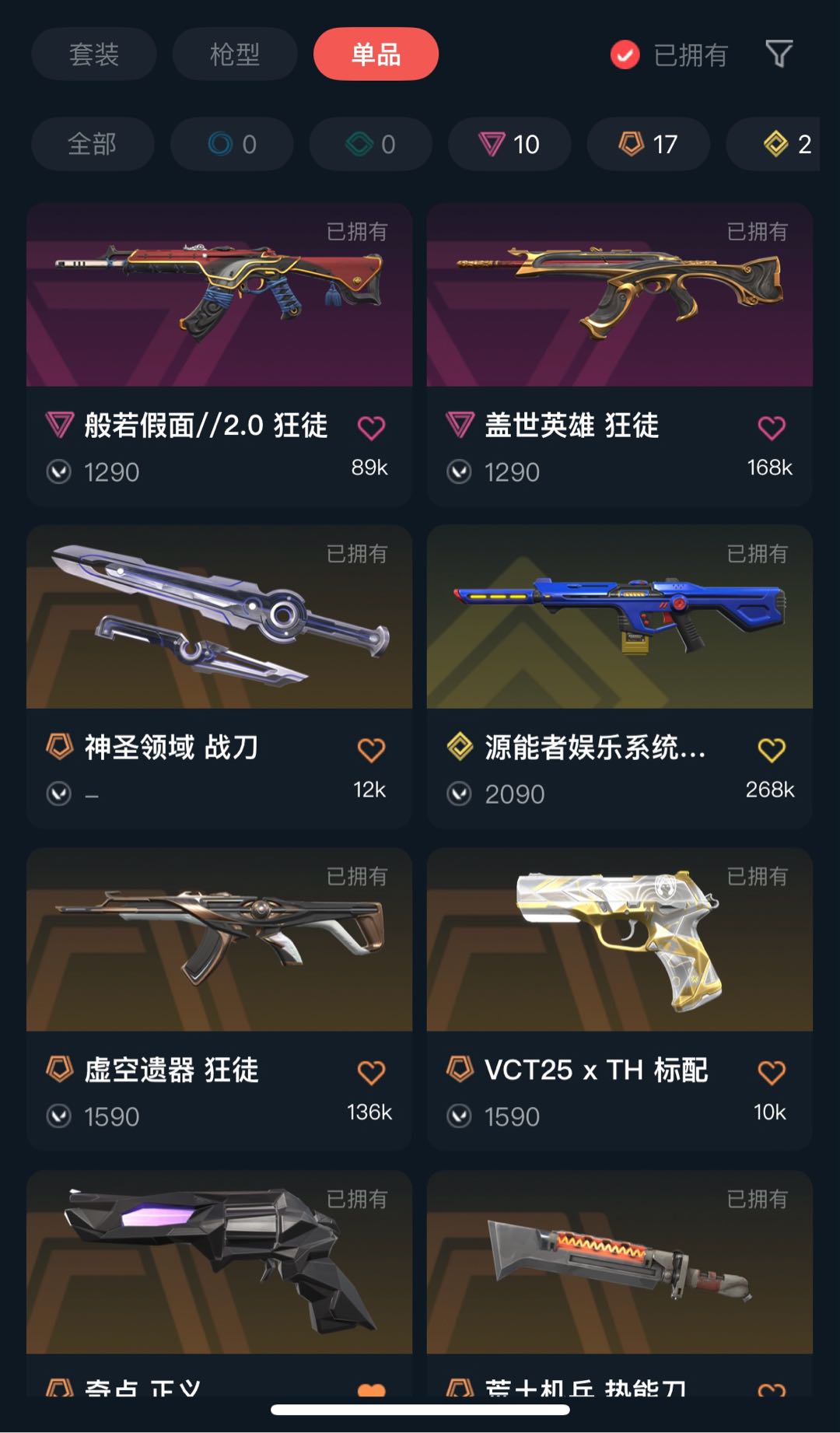Switch to the 枪型 tab
The image size is (840, 1433).
(234, 54)
